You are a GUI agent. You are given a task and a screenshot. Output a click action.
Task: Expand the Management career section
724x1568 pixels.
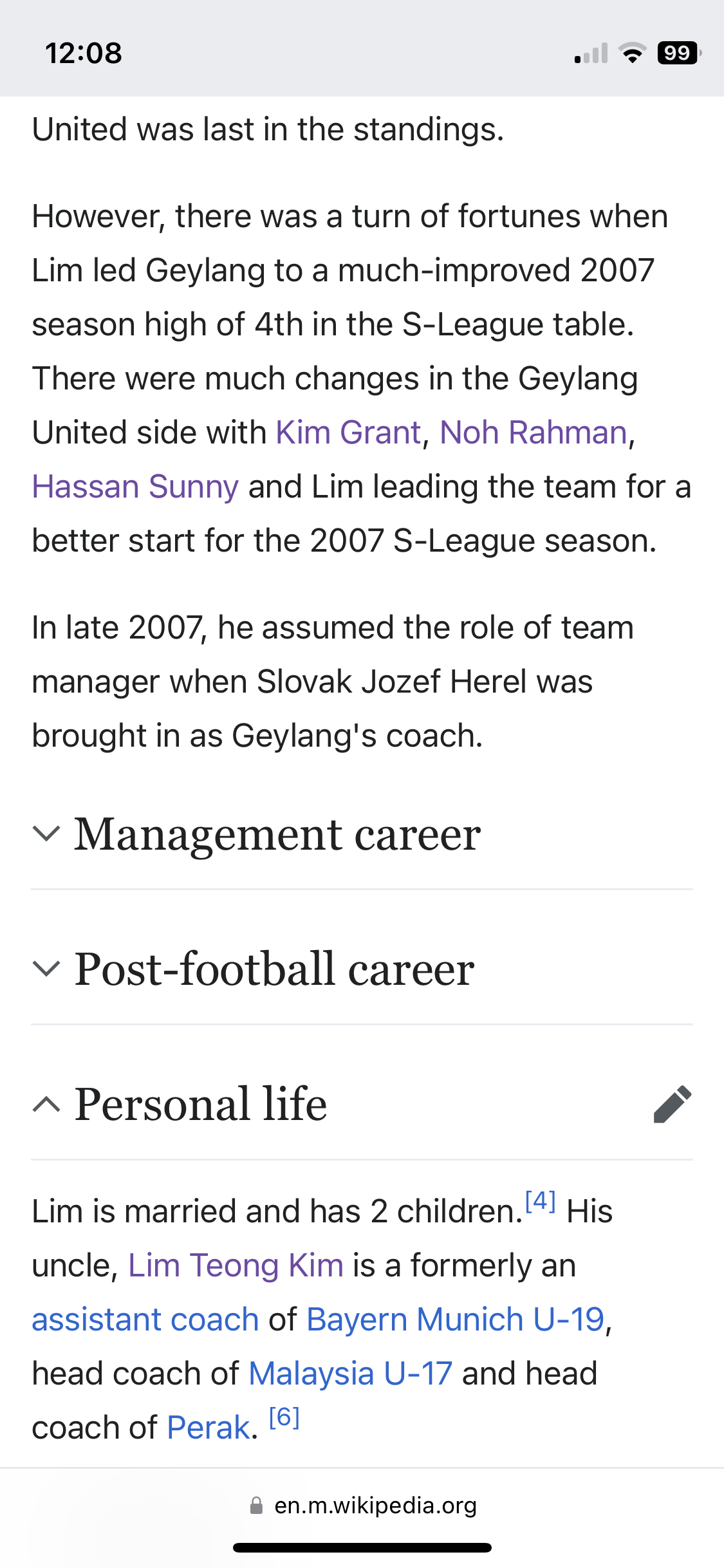click(x=277, y=835)
